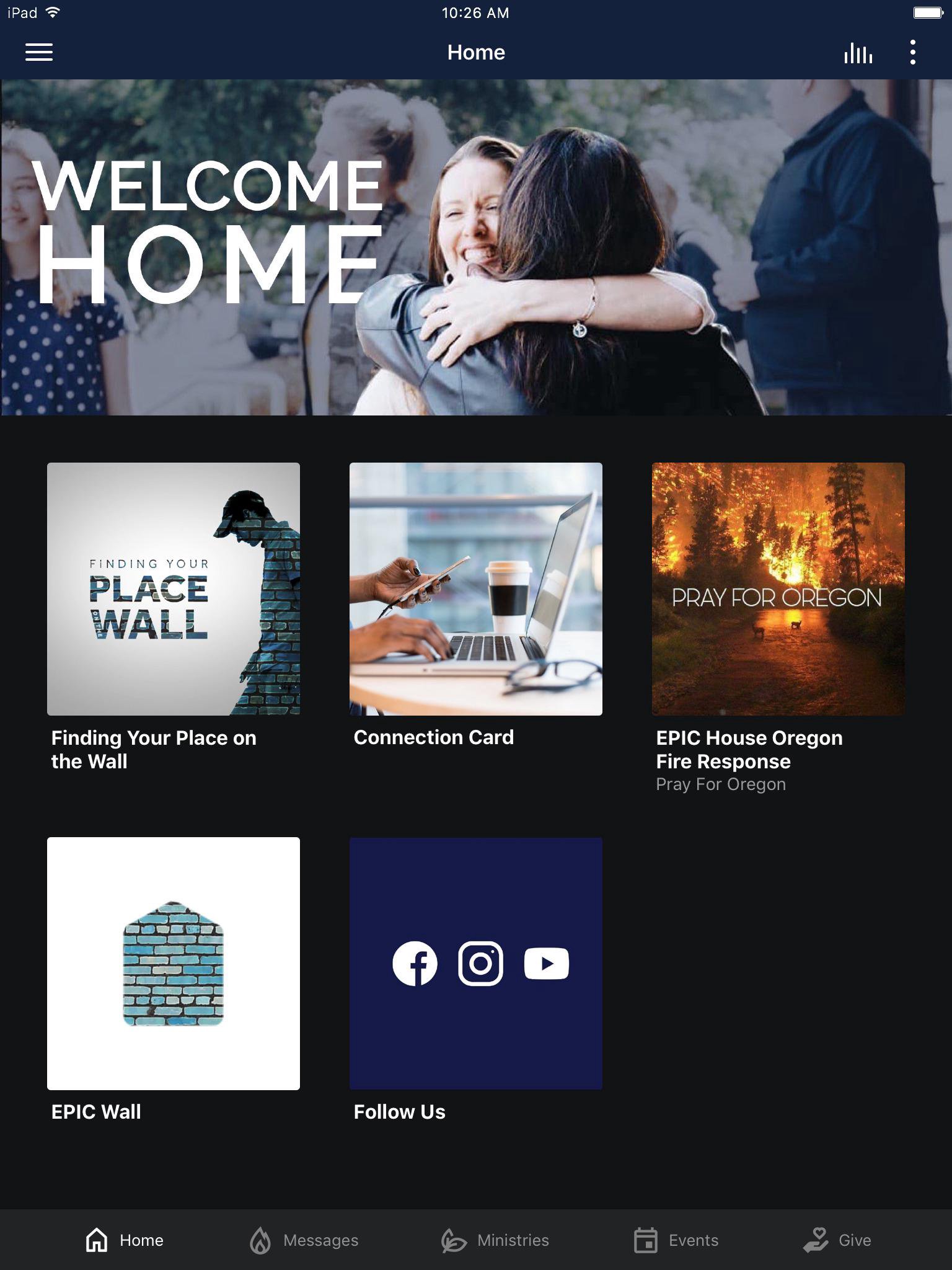This screenshot has width=952, height=1270.
Task: Go to the Events tab
Action: pyautogui.click(x=676, y=1240)
